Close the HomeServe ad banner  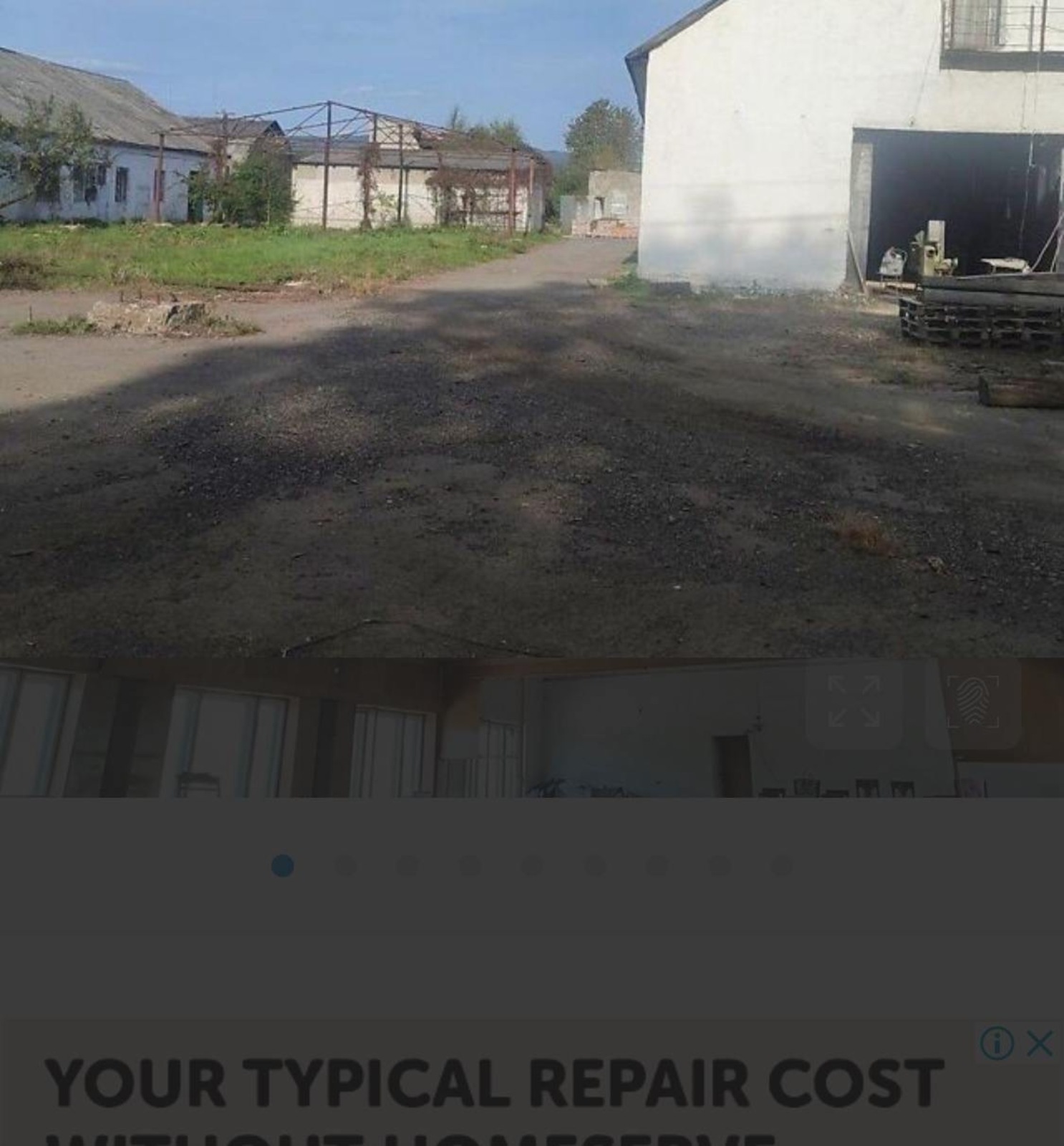point(1039,1044)
